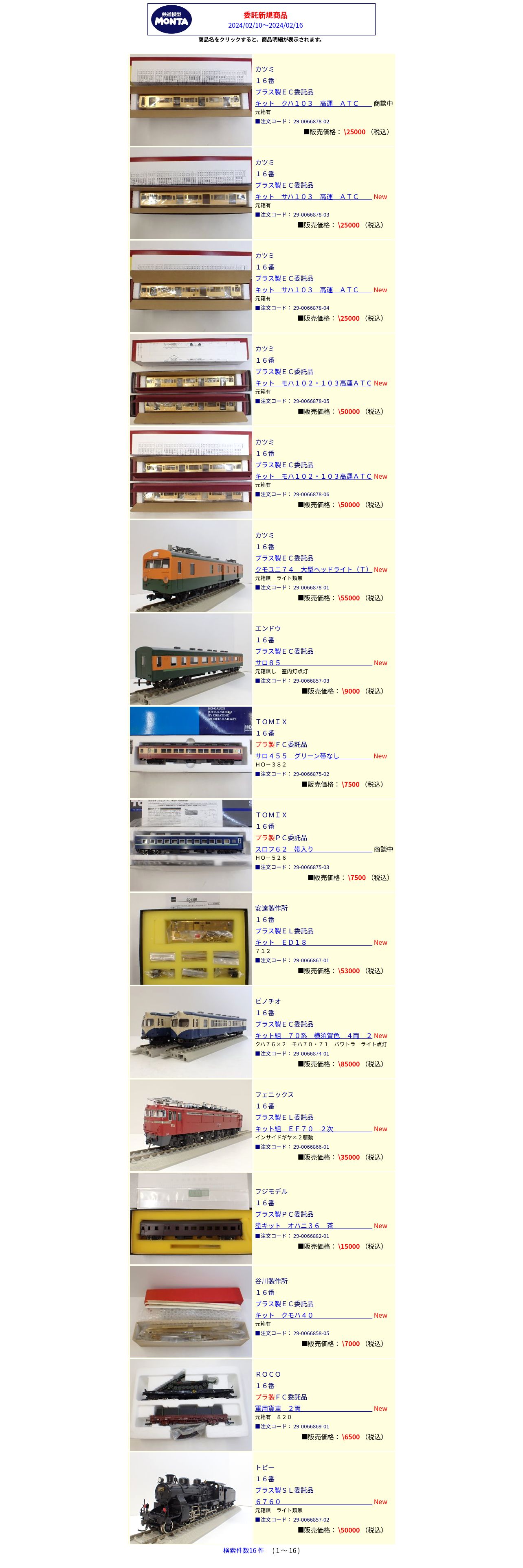
Task: Tap 塗キット オハニ36 茶 product link
Action: click(x=294, y=1225)
